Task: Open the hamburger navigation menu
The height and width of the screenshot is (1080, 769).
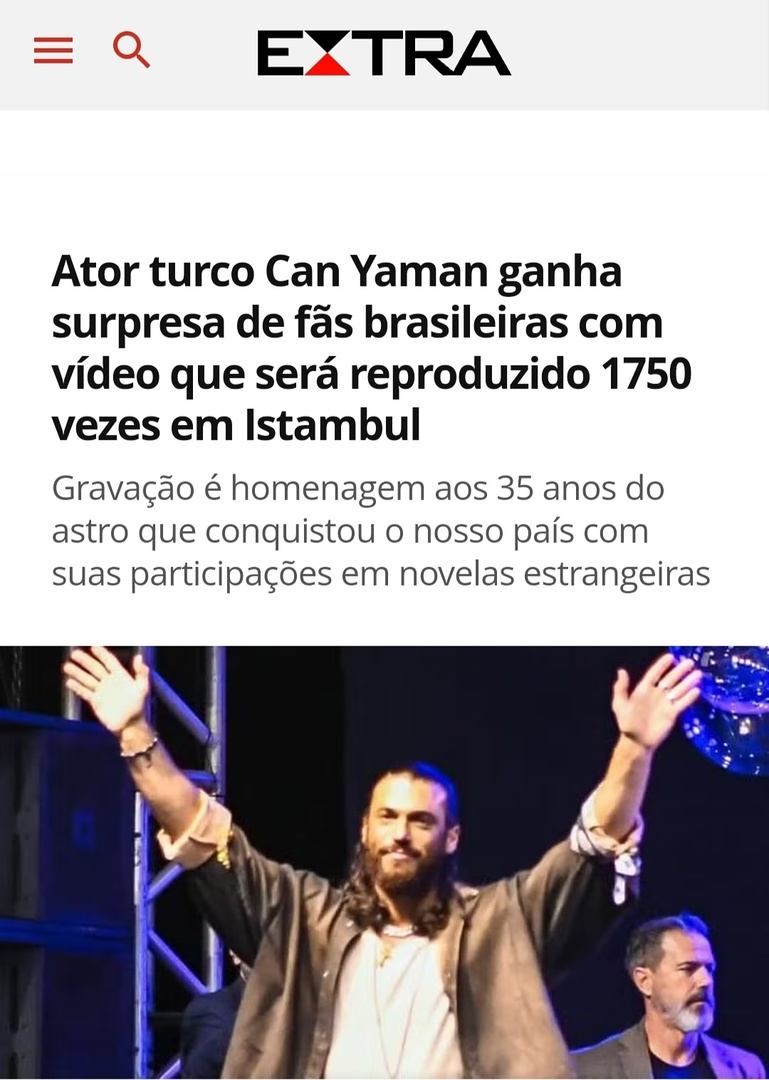Action: click(x=53, y=51)
